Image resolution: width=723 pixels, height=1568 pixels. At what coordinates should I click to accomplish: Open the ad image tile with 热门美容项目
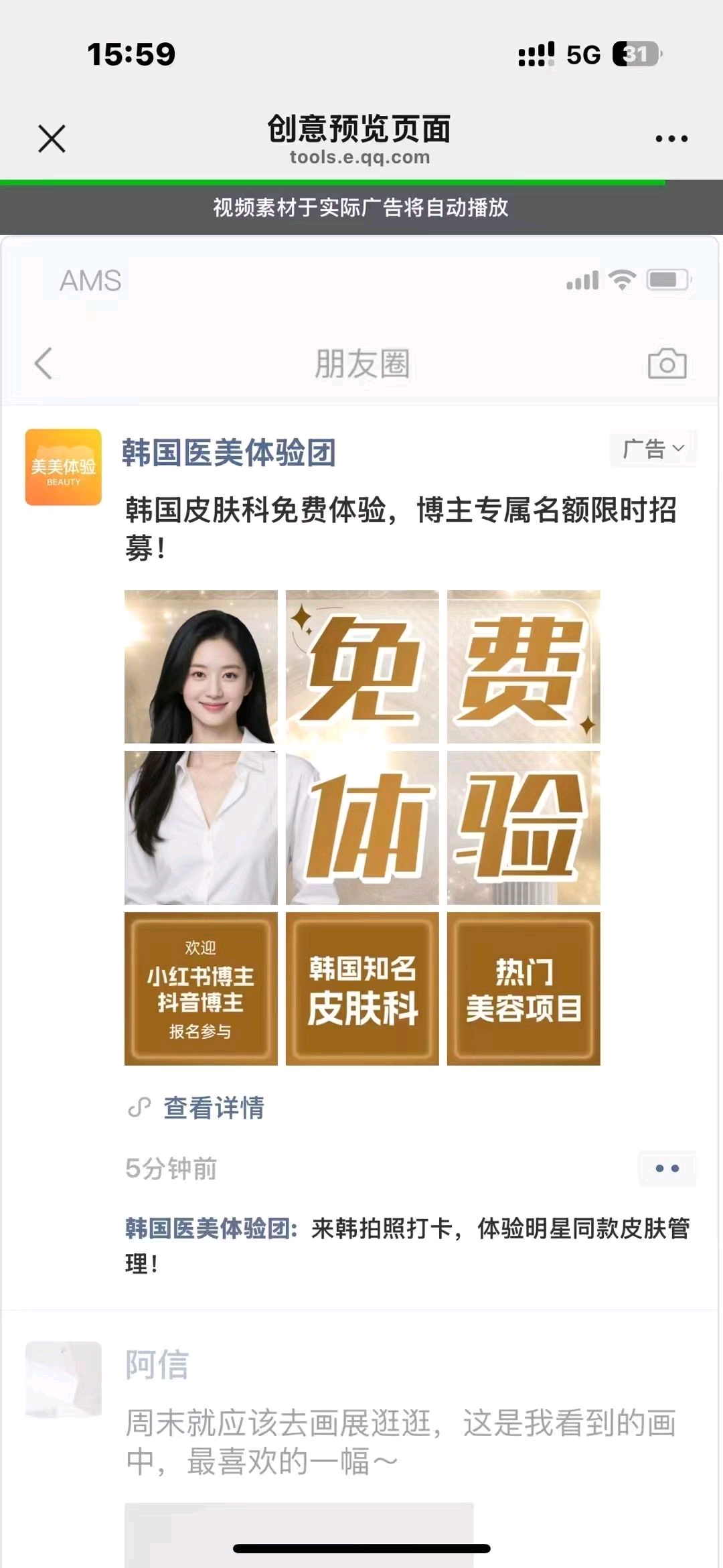tap(524, 989)
